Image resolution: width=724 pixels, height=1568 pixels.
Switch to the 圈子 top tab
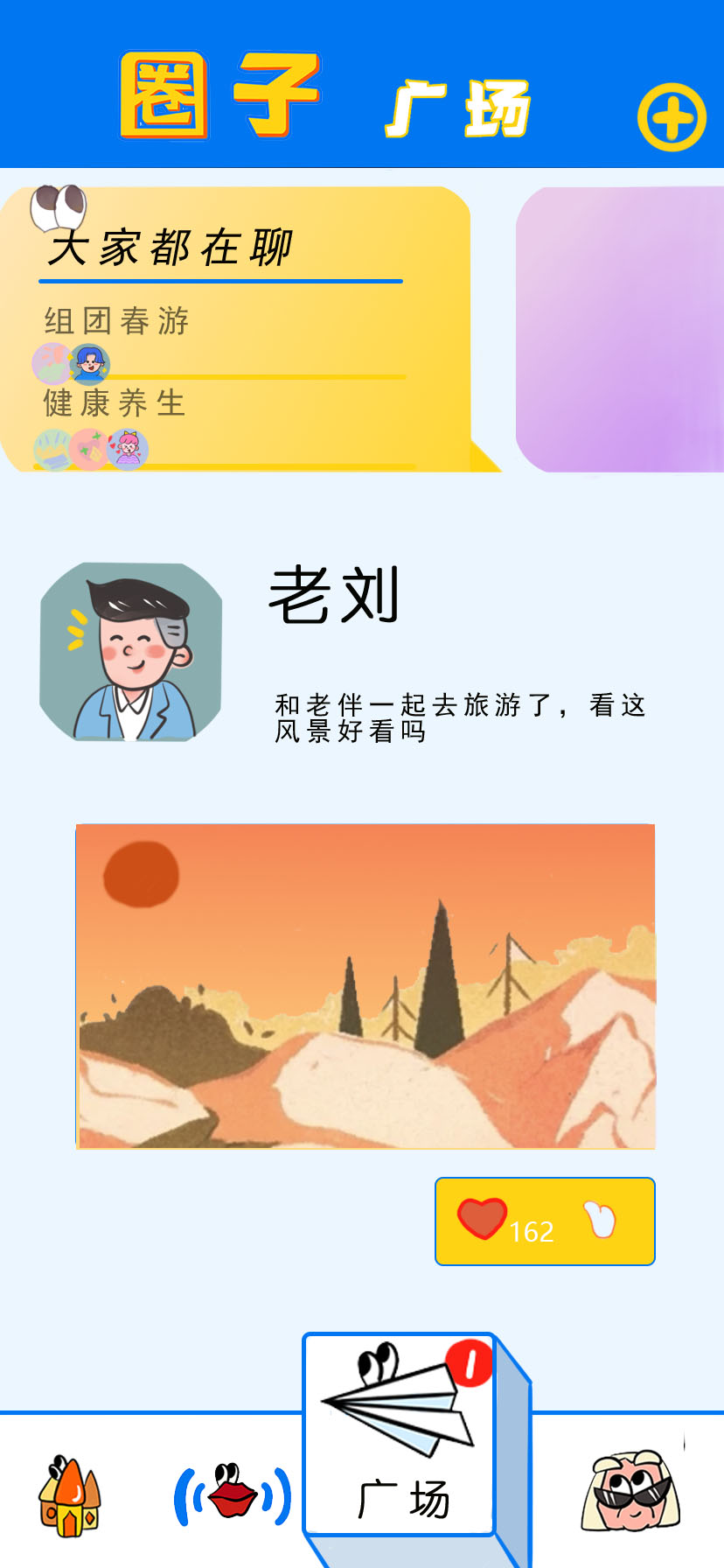219,95
